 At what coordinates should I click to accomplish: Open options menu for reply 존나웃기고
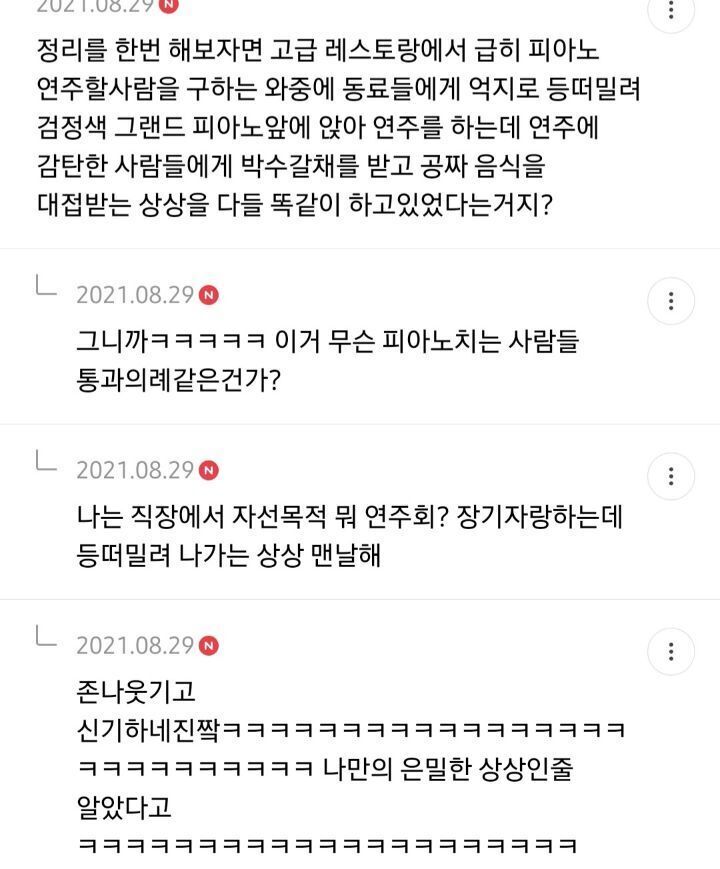[x=671, y=651]
